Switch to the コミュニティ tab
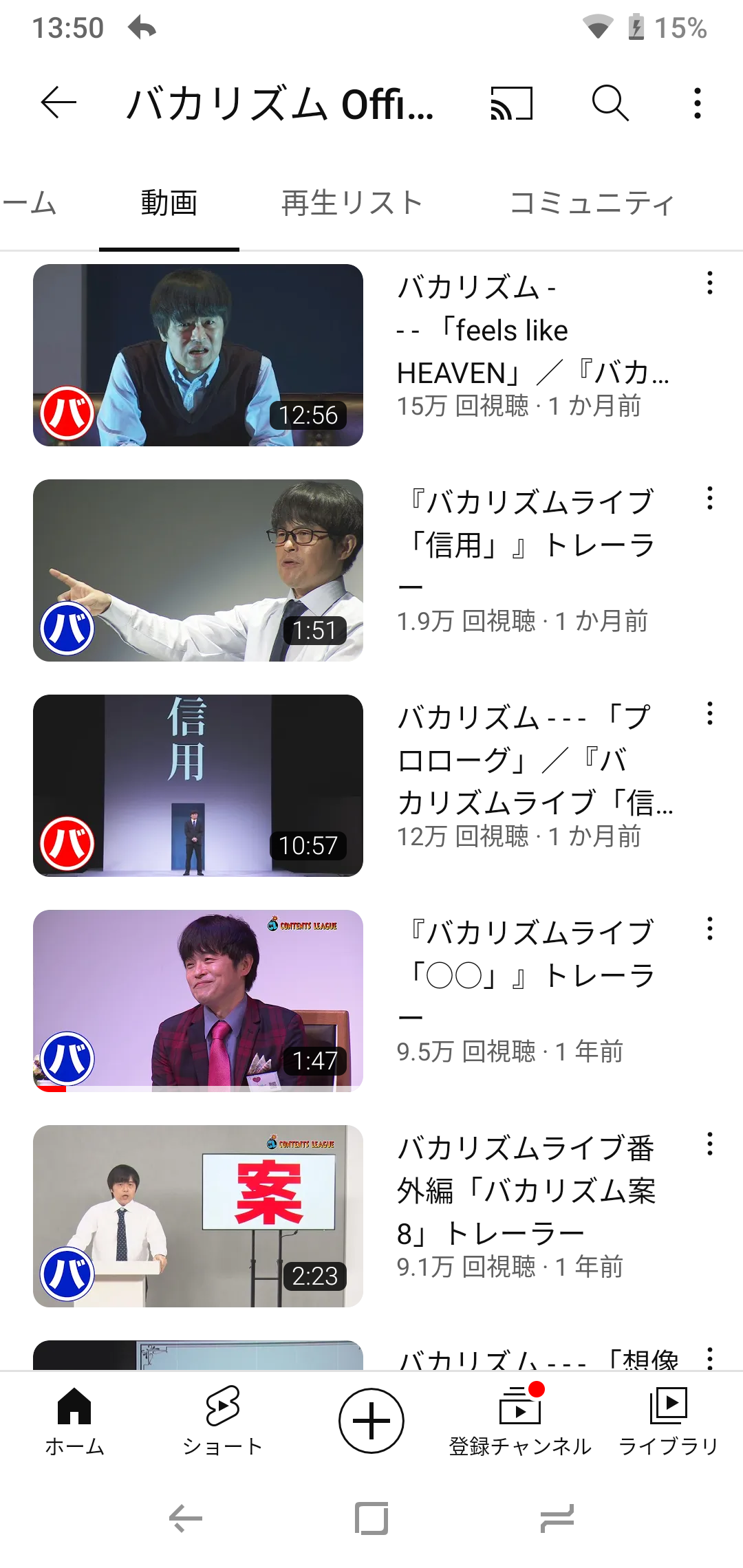Image resolution: width=743 pixels, height=1568 pixels. click(592, 204)
